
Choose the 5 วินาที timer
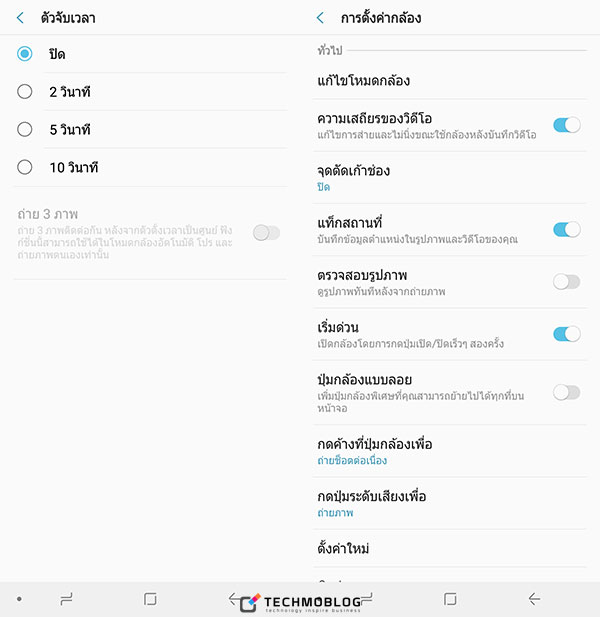click(25, 130)
